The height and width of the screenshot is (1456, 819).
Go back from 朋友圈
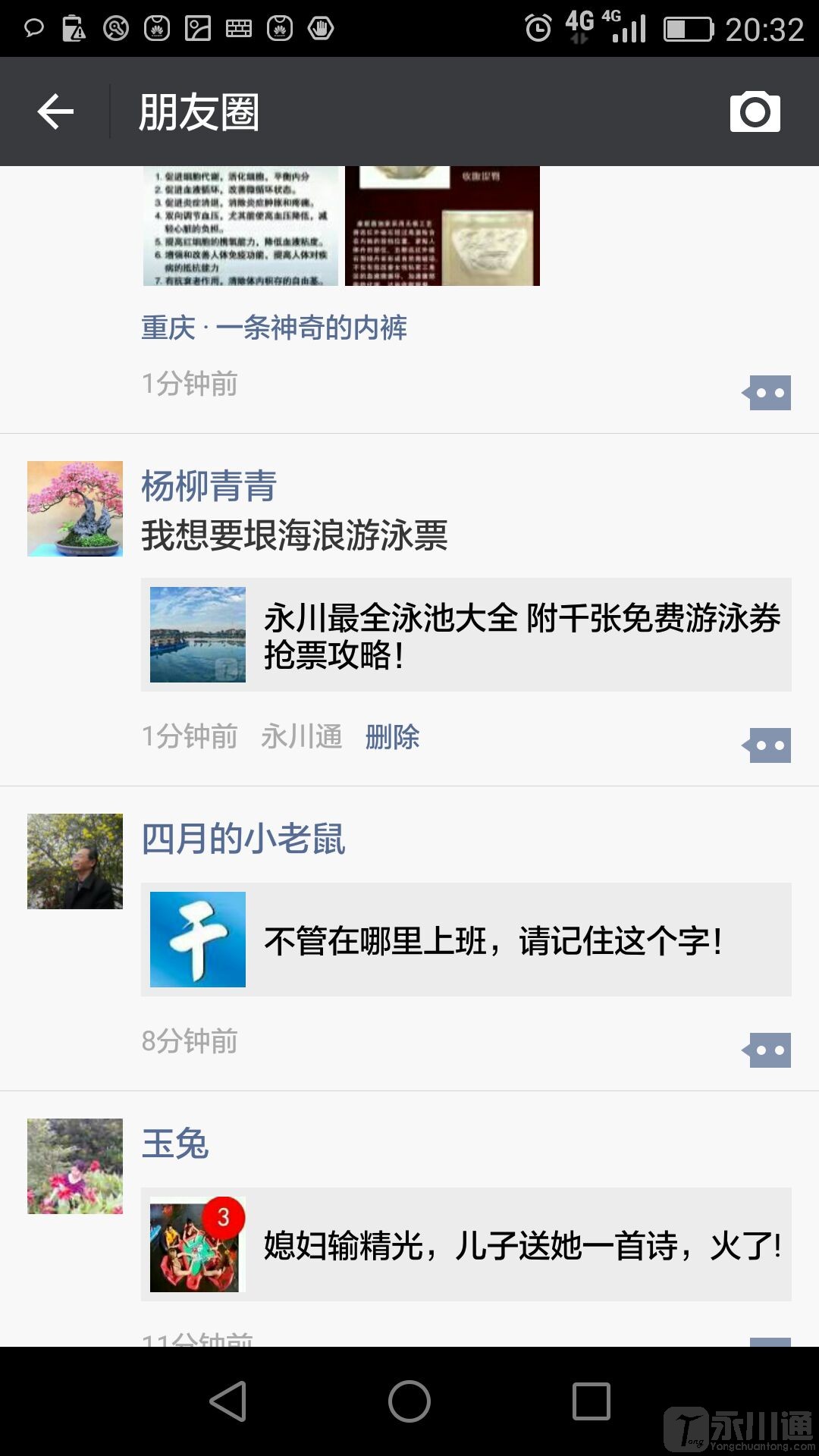[56, 112]
